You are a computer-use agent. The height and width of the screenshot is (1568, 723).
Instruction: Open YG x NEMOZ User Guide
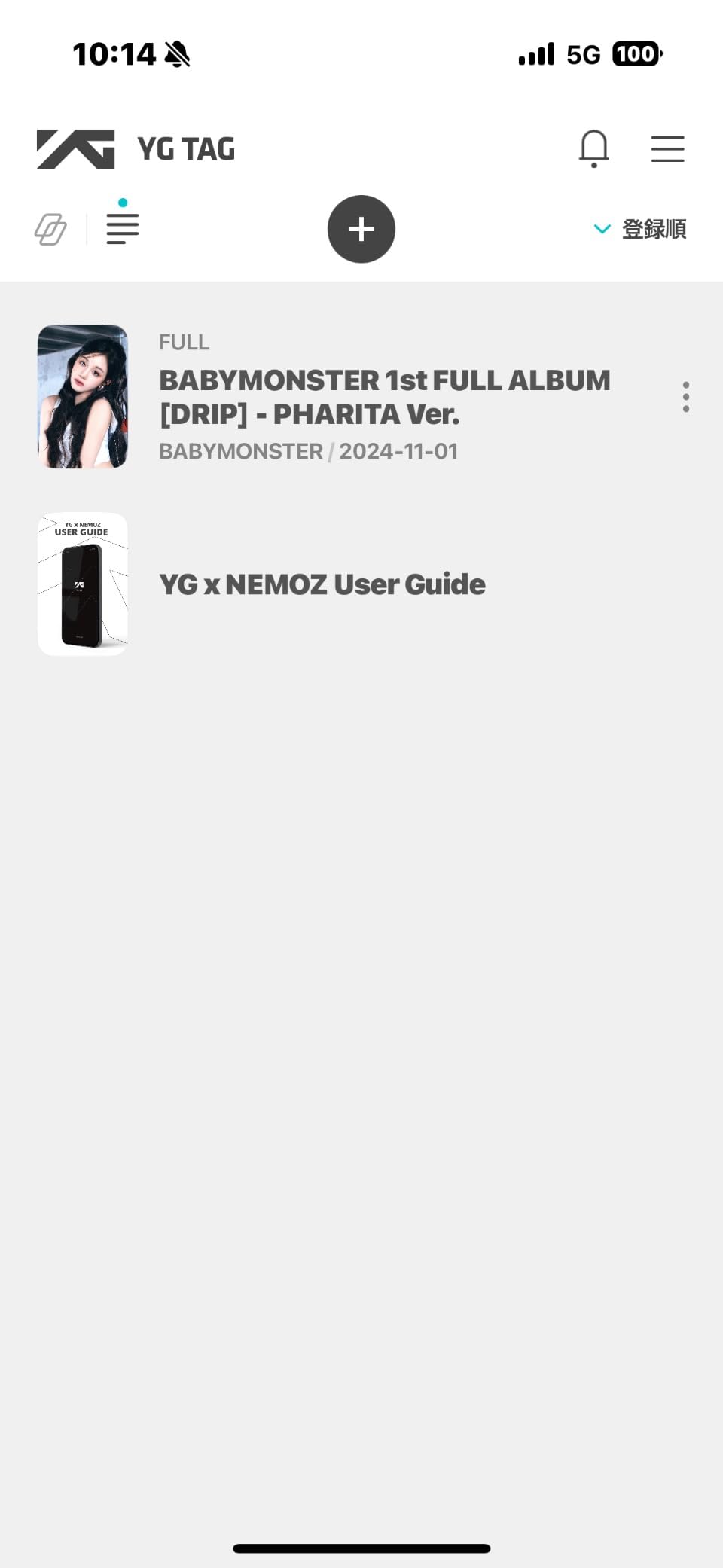point(322,584)
